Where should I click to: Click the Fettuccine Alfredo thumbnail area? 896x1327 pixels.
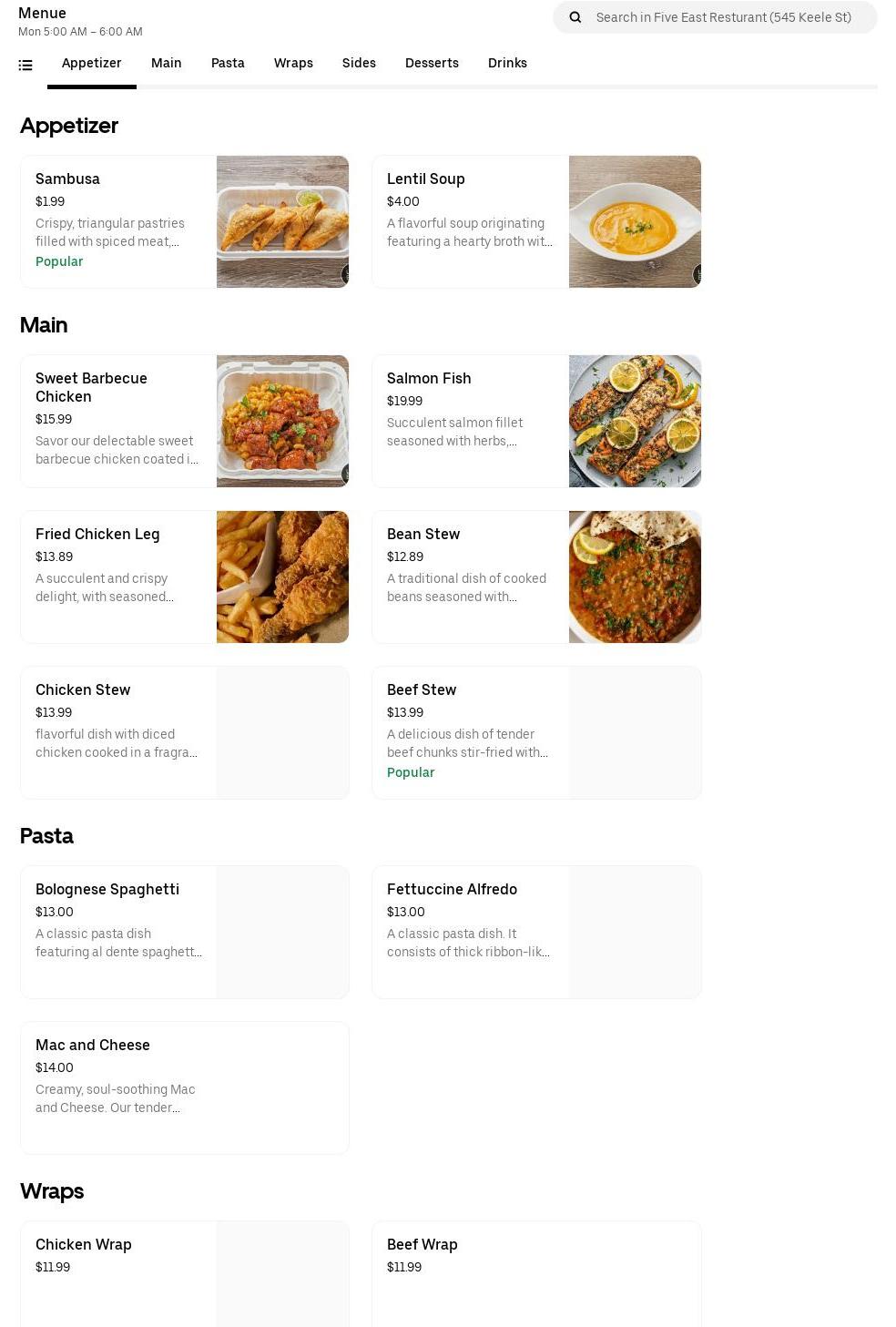(635, 932)
